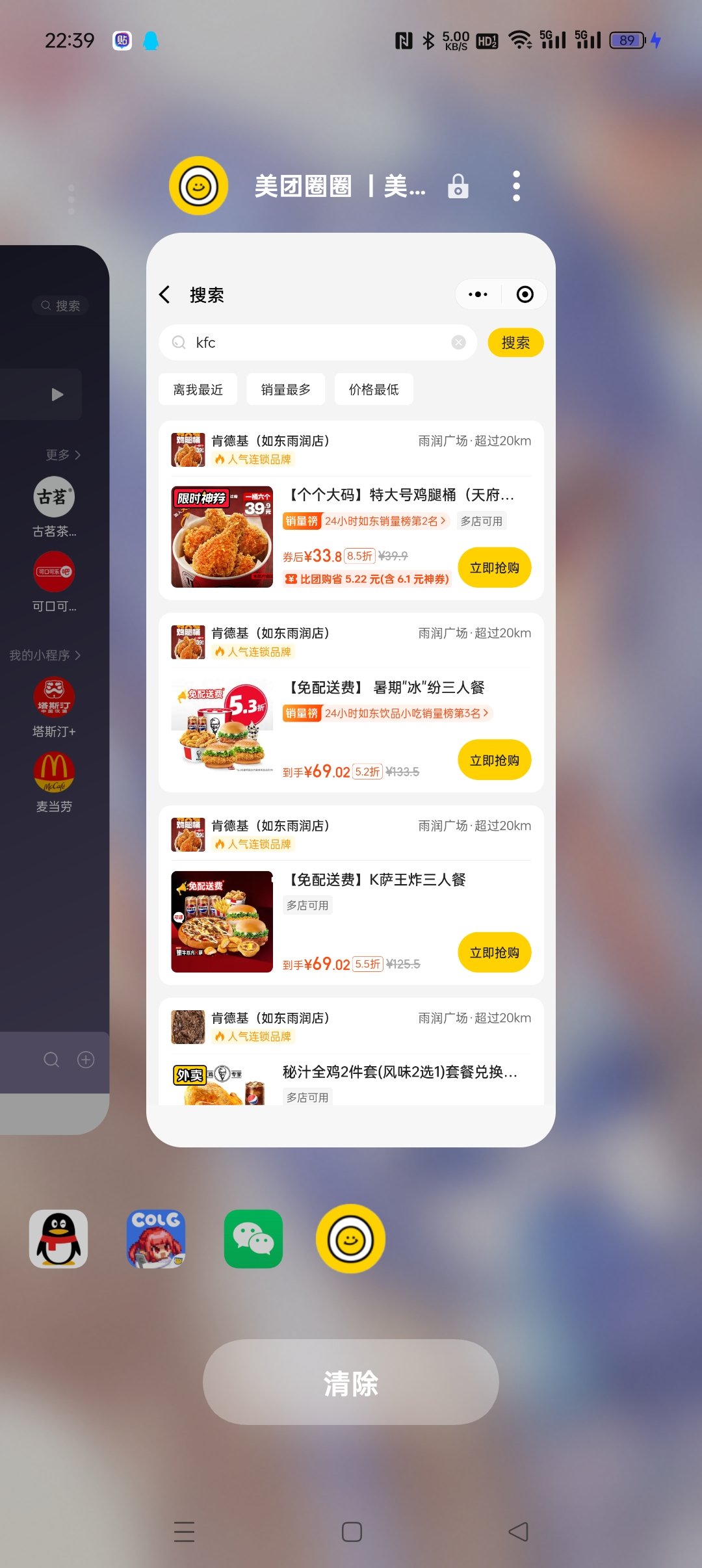Tap the system back button
The image size is (702, 1568).
click(x=518, y=1532)
